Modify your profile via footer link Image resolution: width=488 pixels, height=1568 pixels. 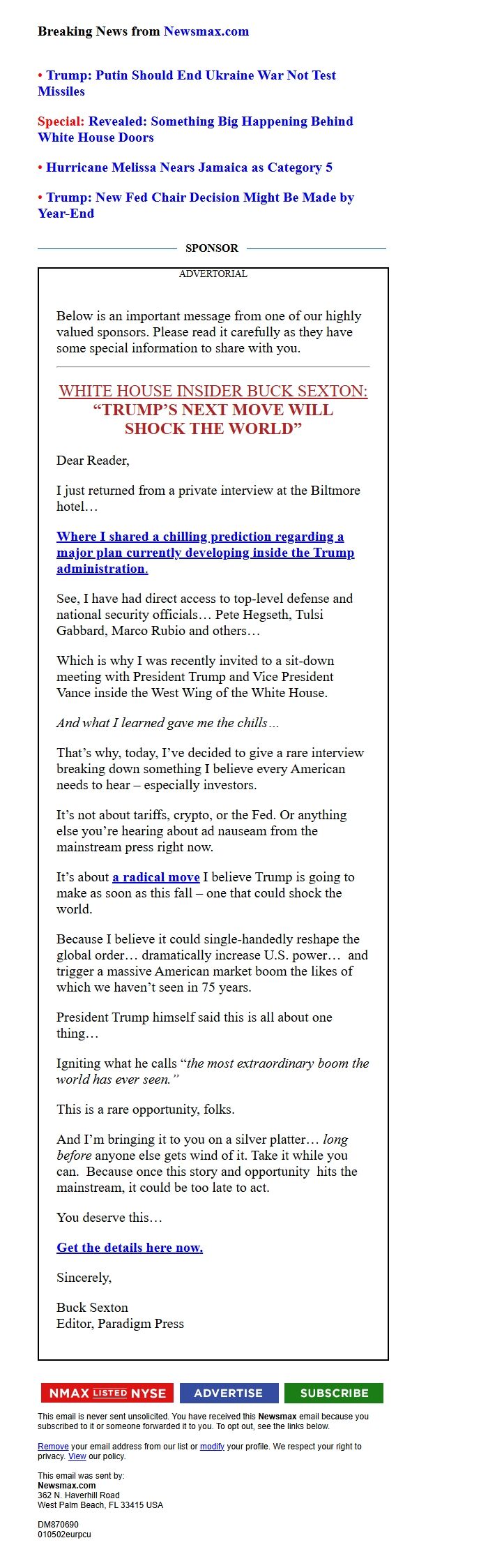(212, 1447)
